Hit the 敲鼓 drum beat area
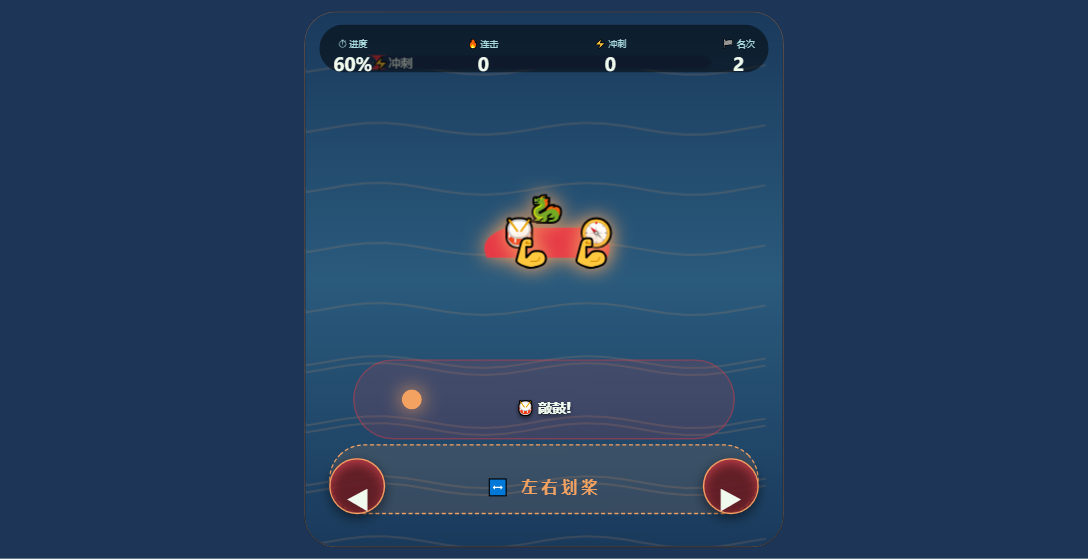Viewport: 1088px width, 559px height. click(544, 399)
